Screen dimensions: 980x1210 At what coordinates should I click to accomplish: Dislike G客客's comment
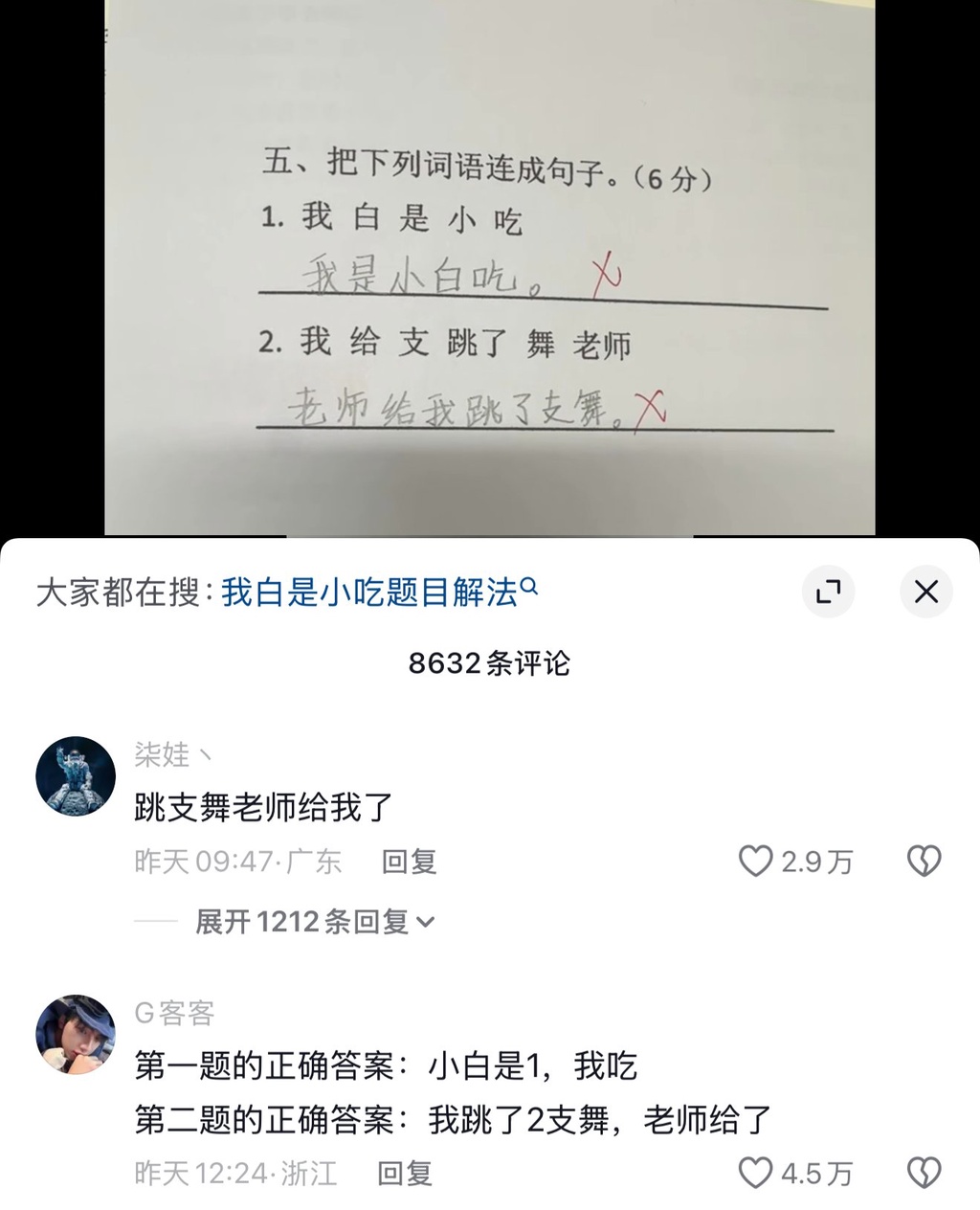click(x=924, y=1173)
